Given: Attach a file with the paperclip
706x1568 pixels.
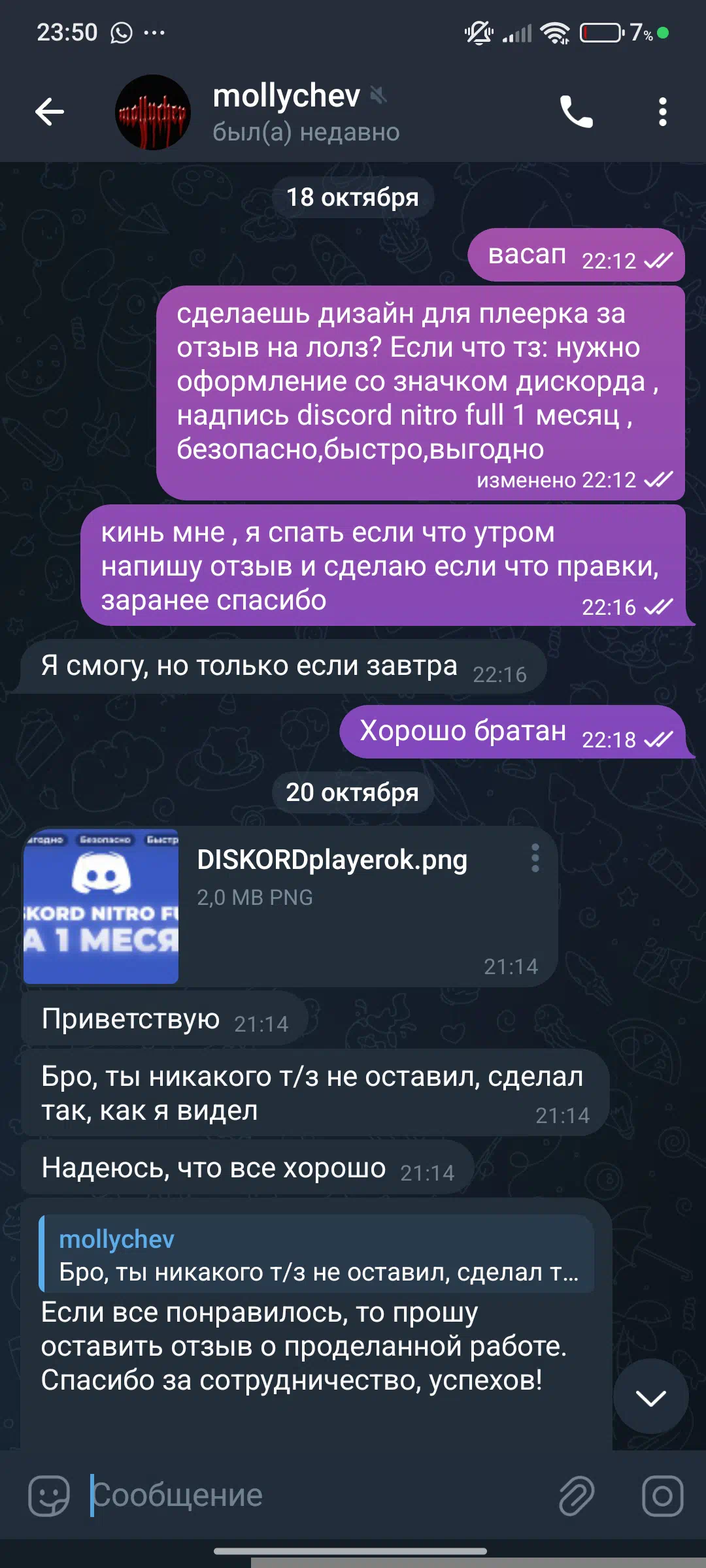Looking at the screenshot, I should (x=576, y=1495).
